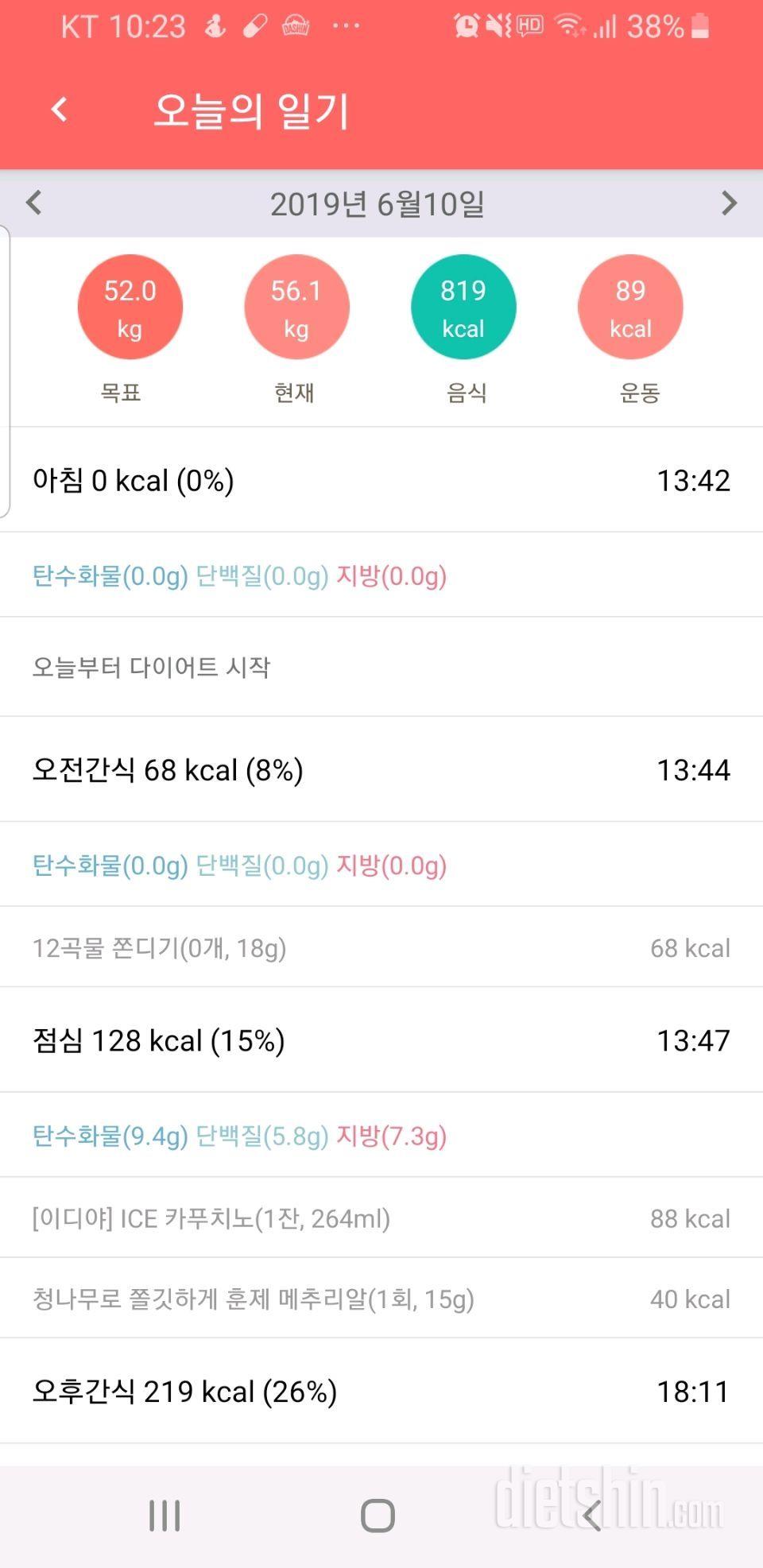The image size is (763, 1568).
Task: Go to the previous day's diary
Action: 33,203
